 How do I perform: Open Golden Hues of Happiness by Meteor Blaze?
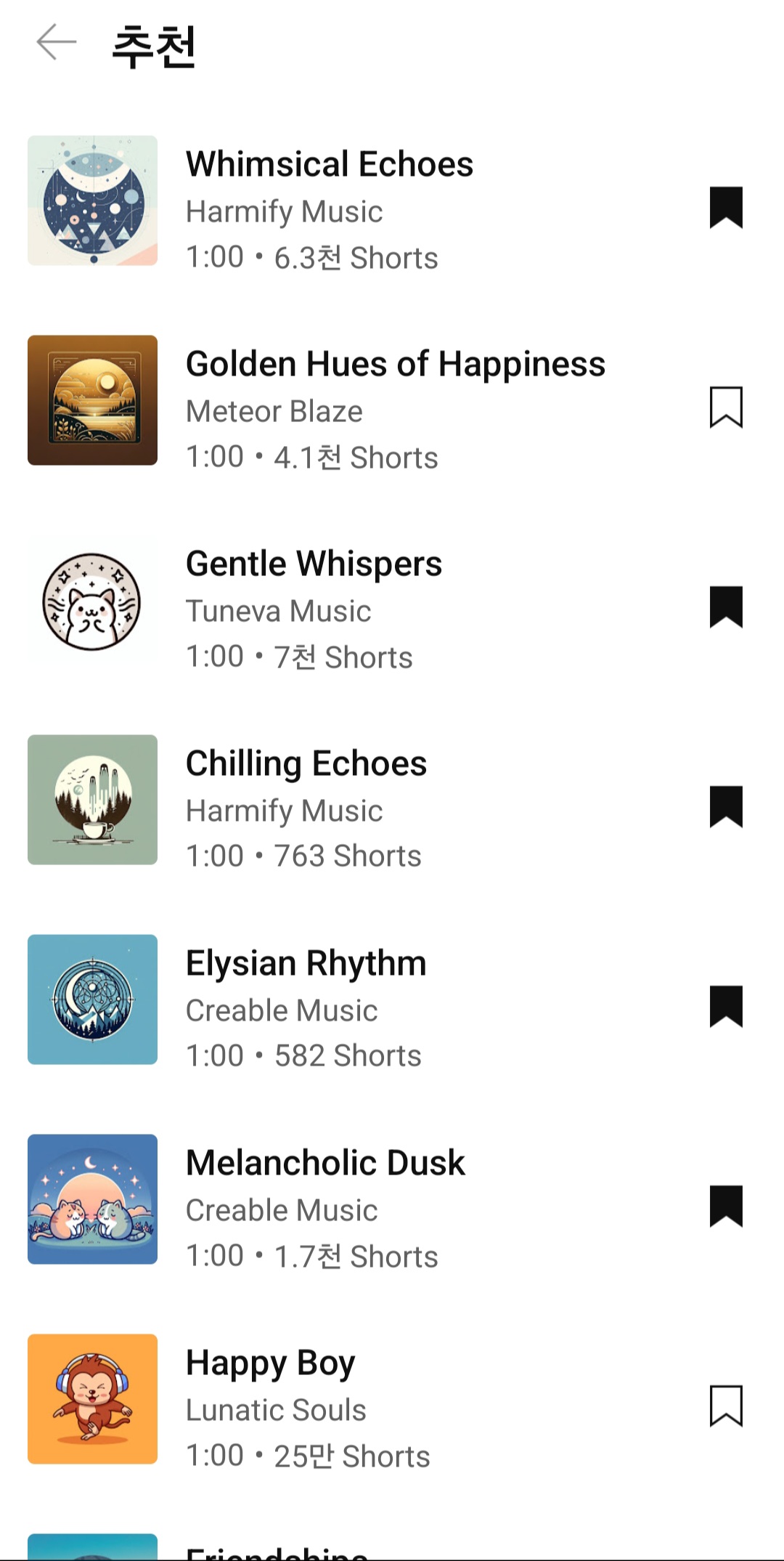pos(395,365)
